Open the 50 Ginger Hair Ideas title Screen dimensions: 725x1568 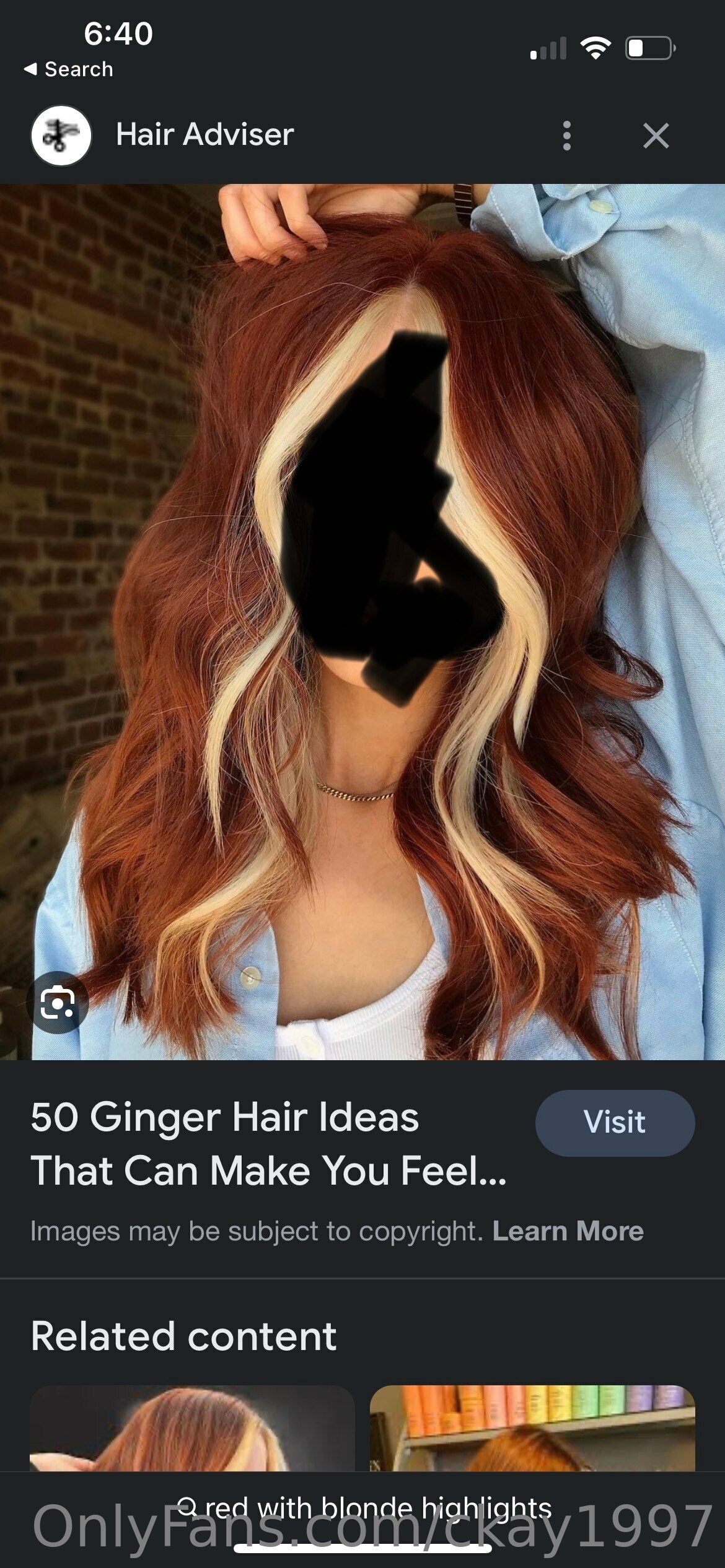click(x=268, y=1144)
